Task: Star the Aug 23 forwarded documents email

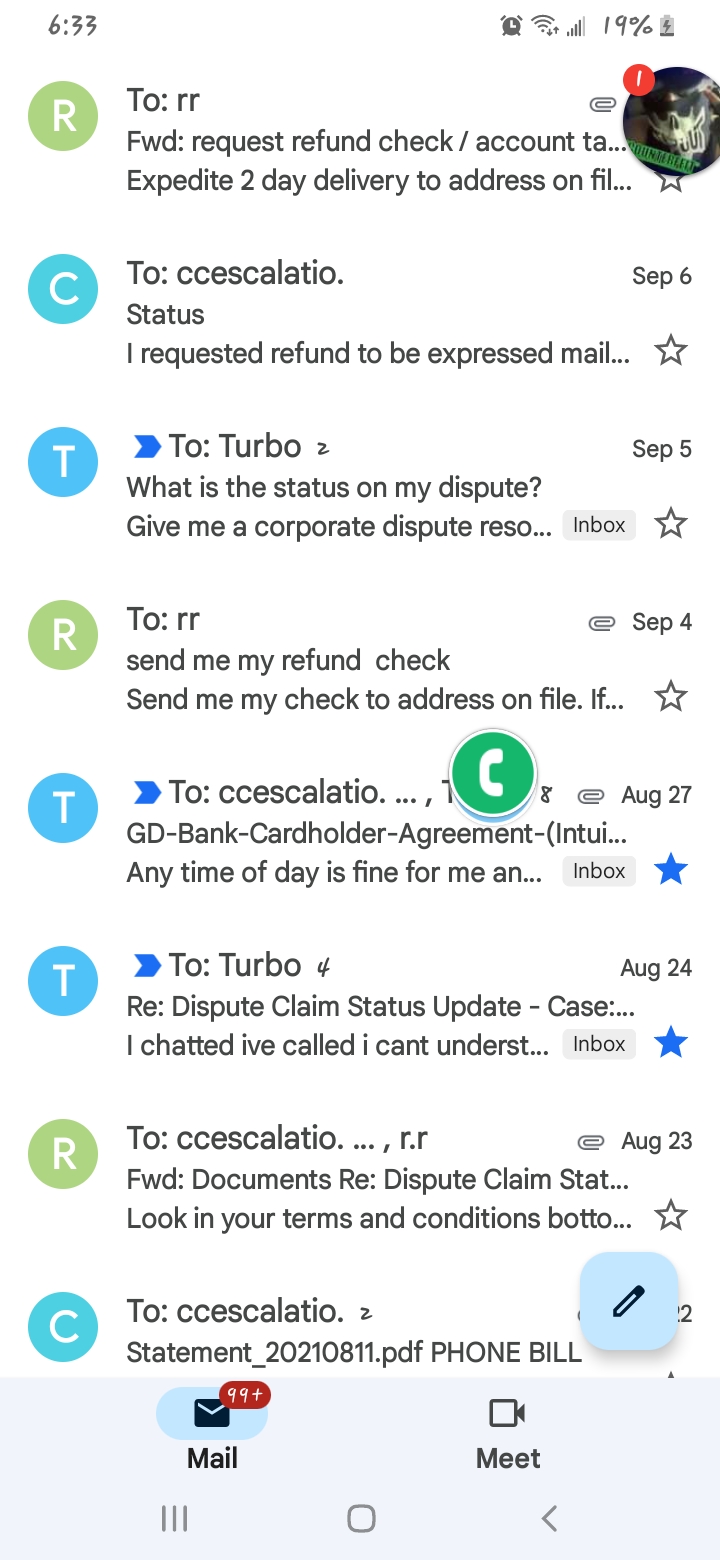Action: point(670,1216)
